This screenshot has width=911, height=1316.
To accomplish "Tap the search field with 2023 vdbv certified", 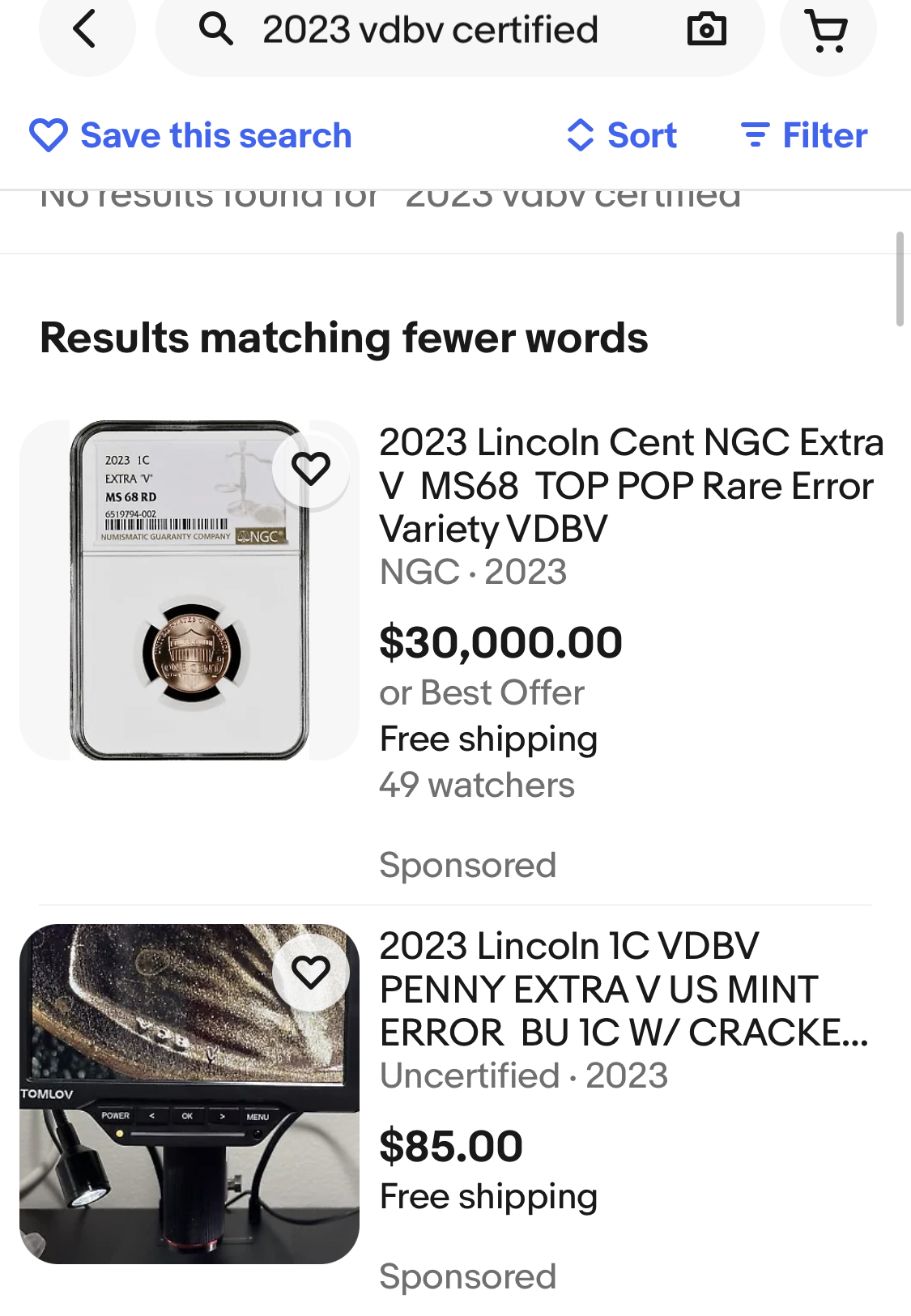I will tap(429, 30).
